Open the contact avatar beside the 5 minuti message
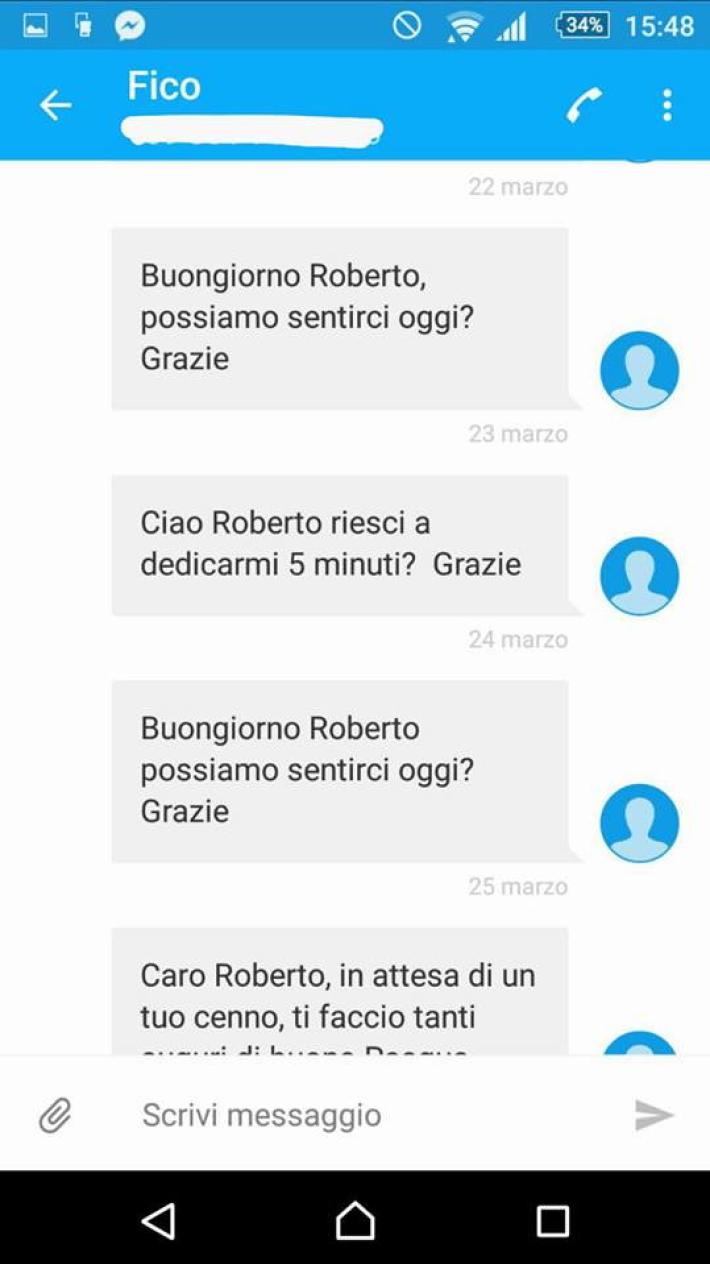710x1264 pixels. (639, 576)
